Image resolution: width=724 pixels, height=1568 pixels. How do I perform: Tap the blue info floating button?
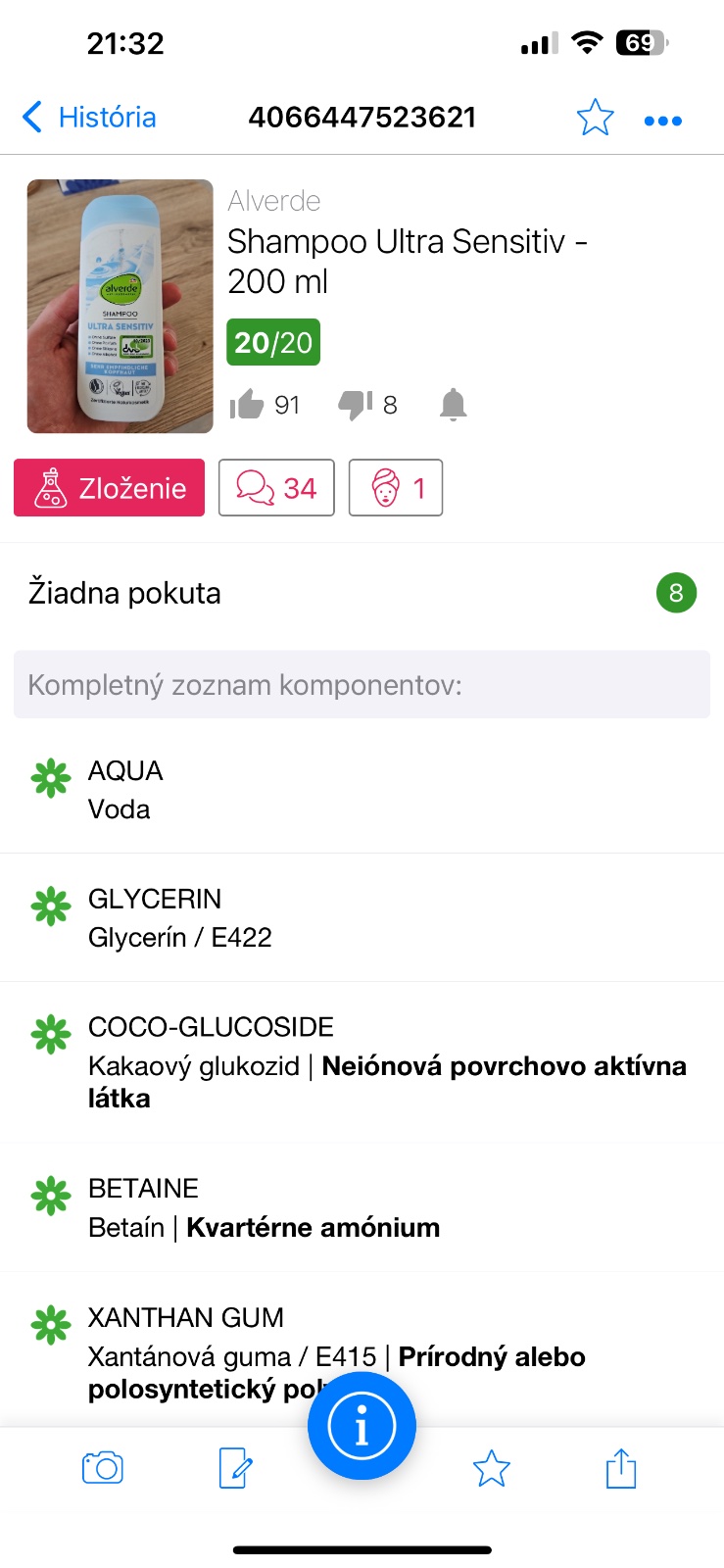tap(362, 1426)
